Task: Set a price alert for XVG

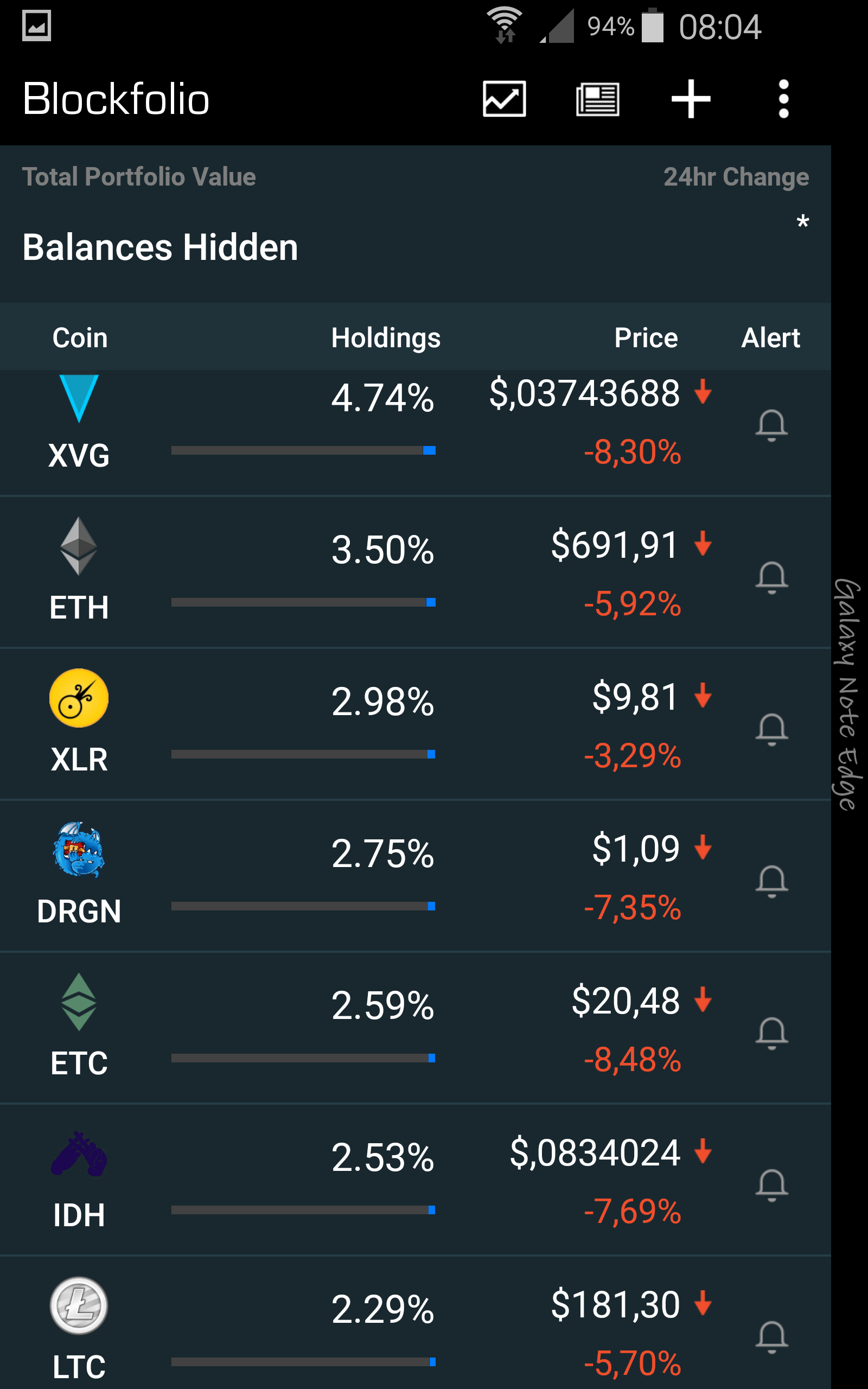Action: coord(771,426)
